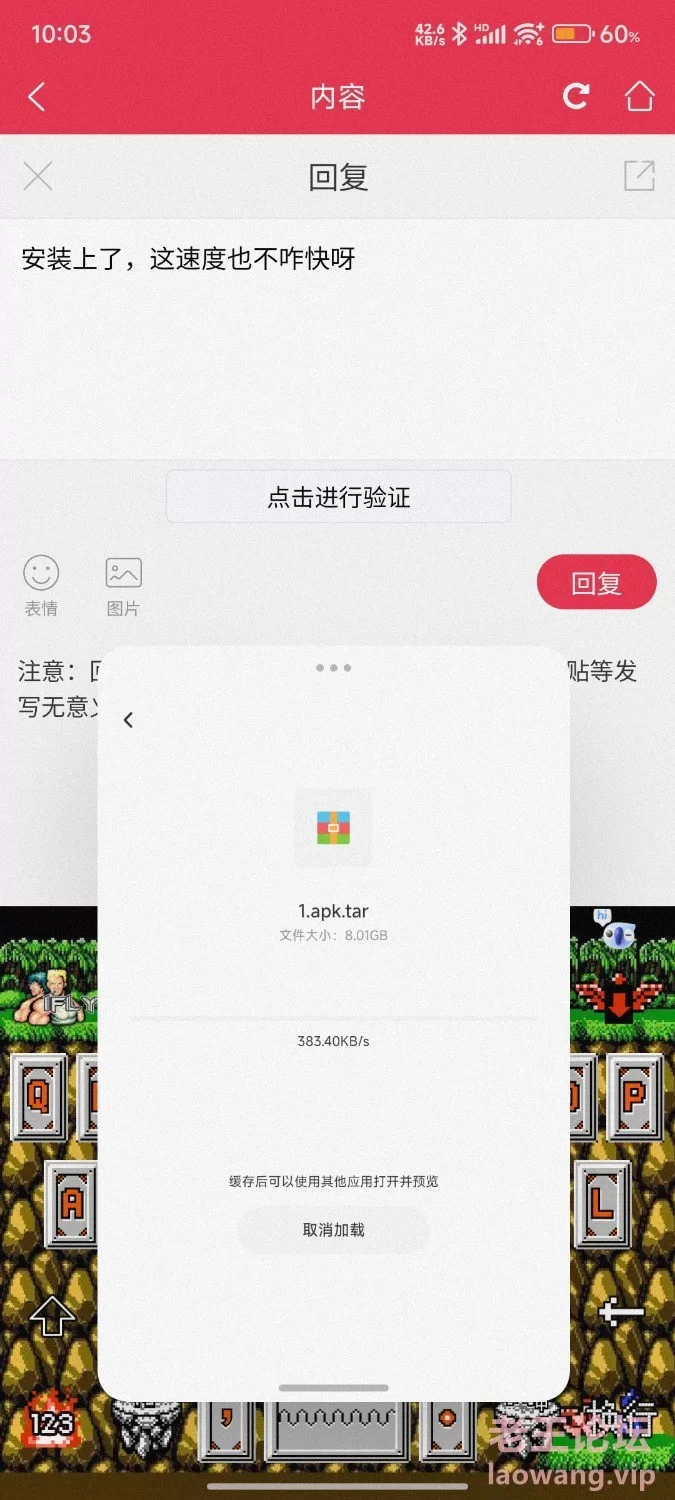Open the home icon in the top bar
Viewport: 675px width, 1500px height.
coord(639,96)
